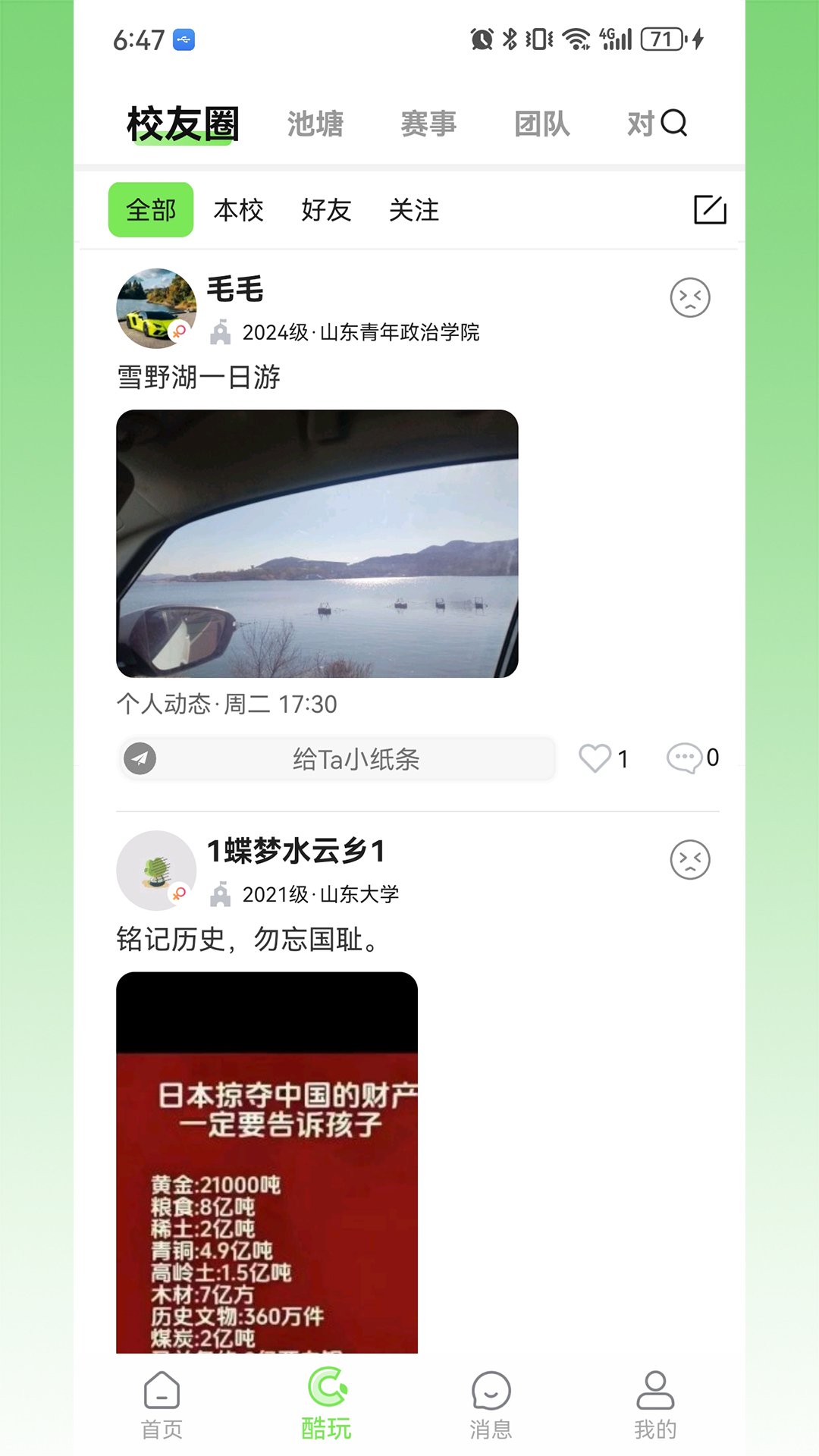Open 1蝶梦水云乡1's profile avatar
Viewport: 819px width, 1456px height.
(x=156, y=870)
